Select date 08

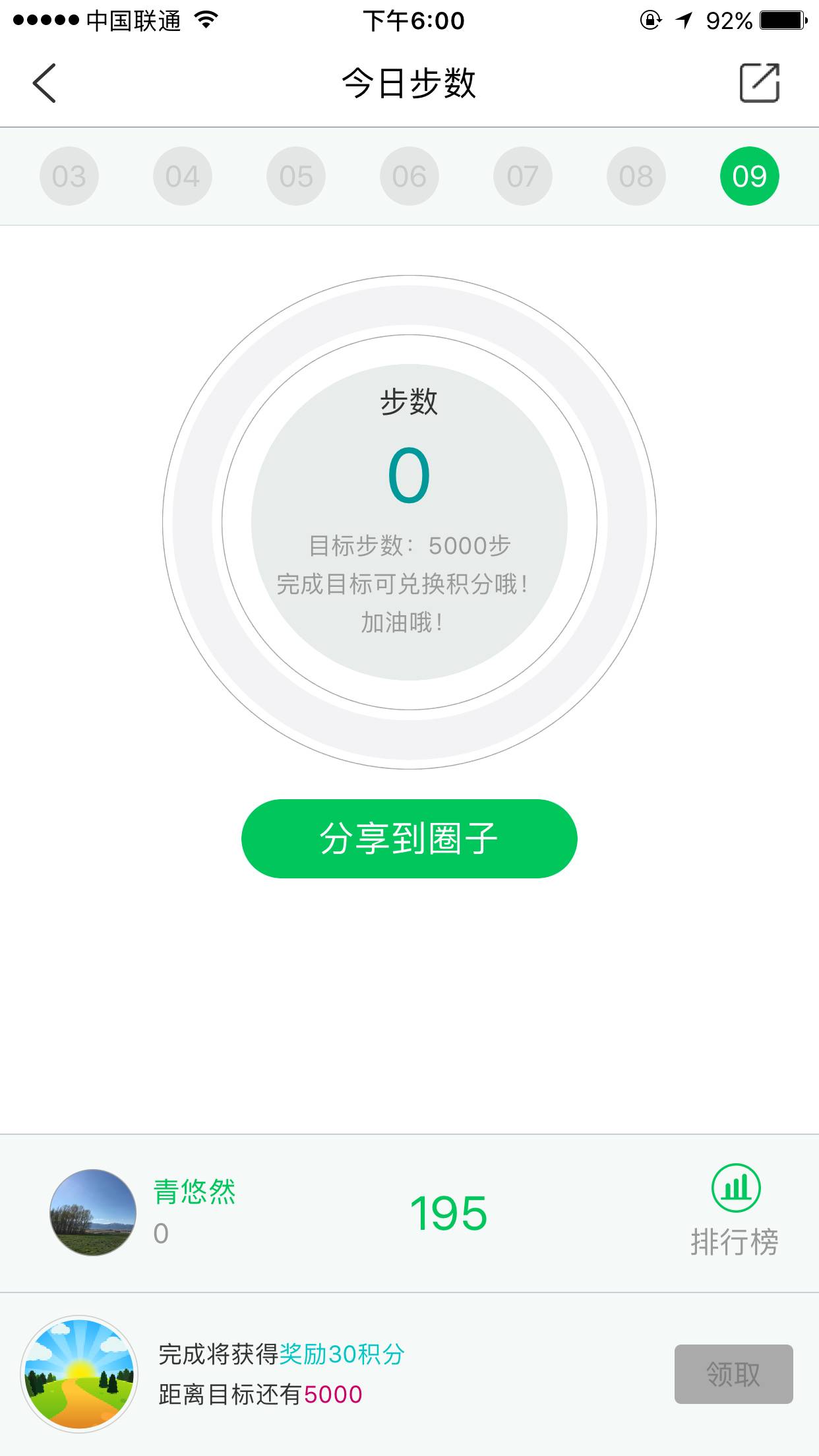coord(636,176)
